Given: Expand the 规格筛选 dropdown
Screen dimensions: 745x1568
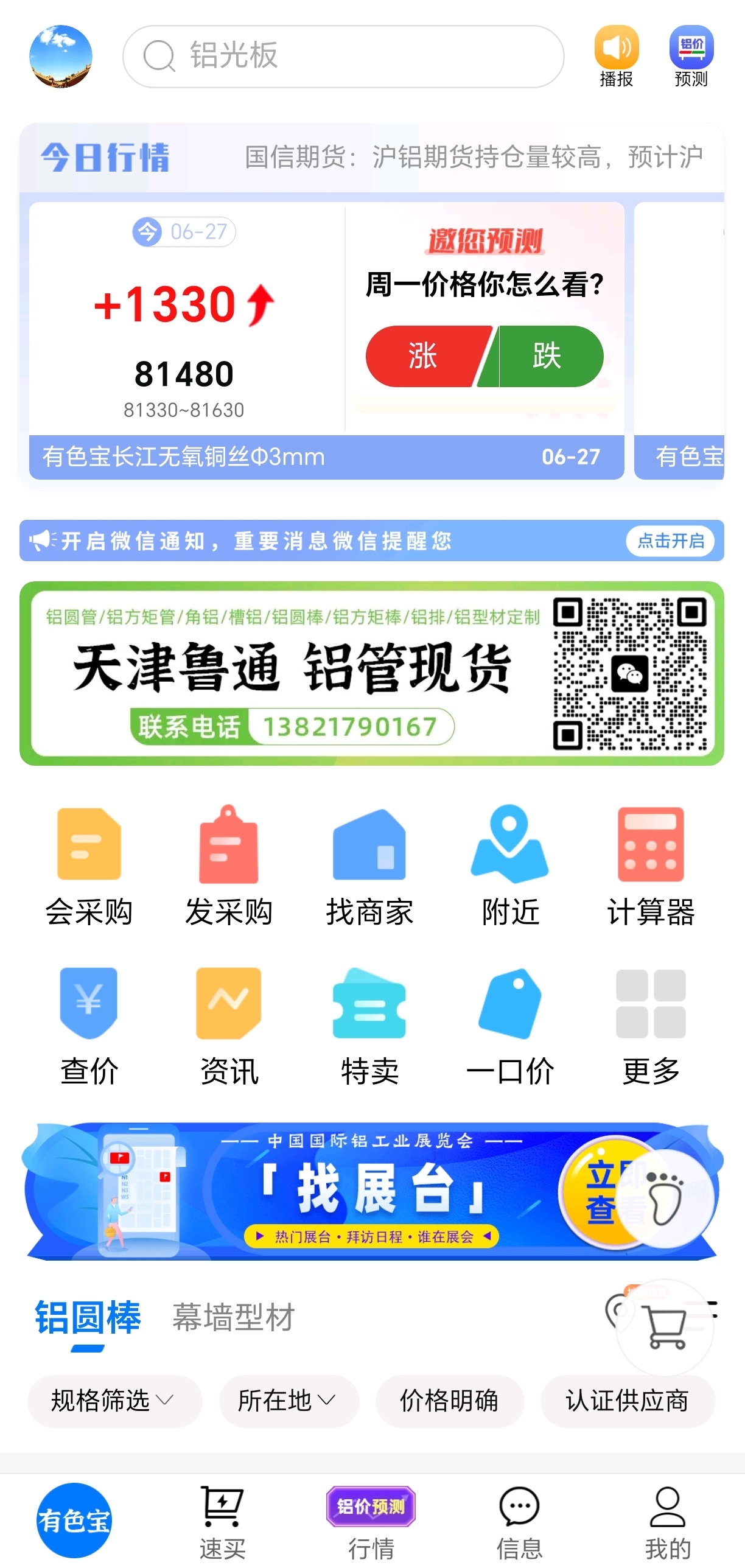Looking at the screenshot, I should pos(113,1401).
